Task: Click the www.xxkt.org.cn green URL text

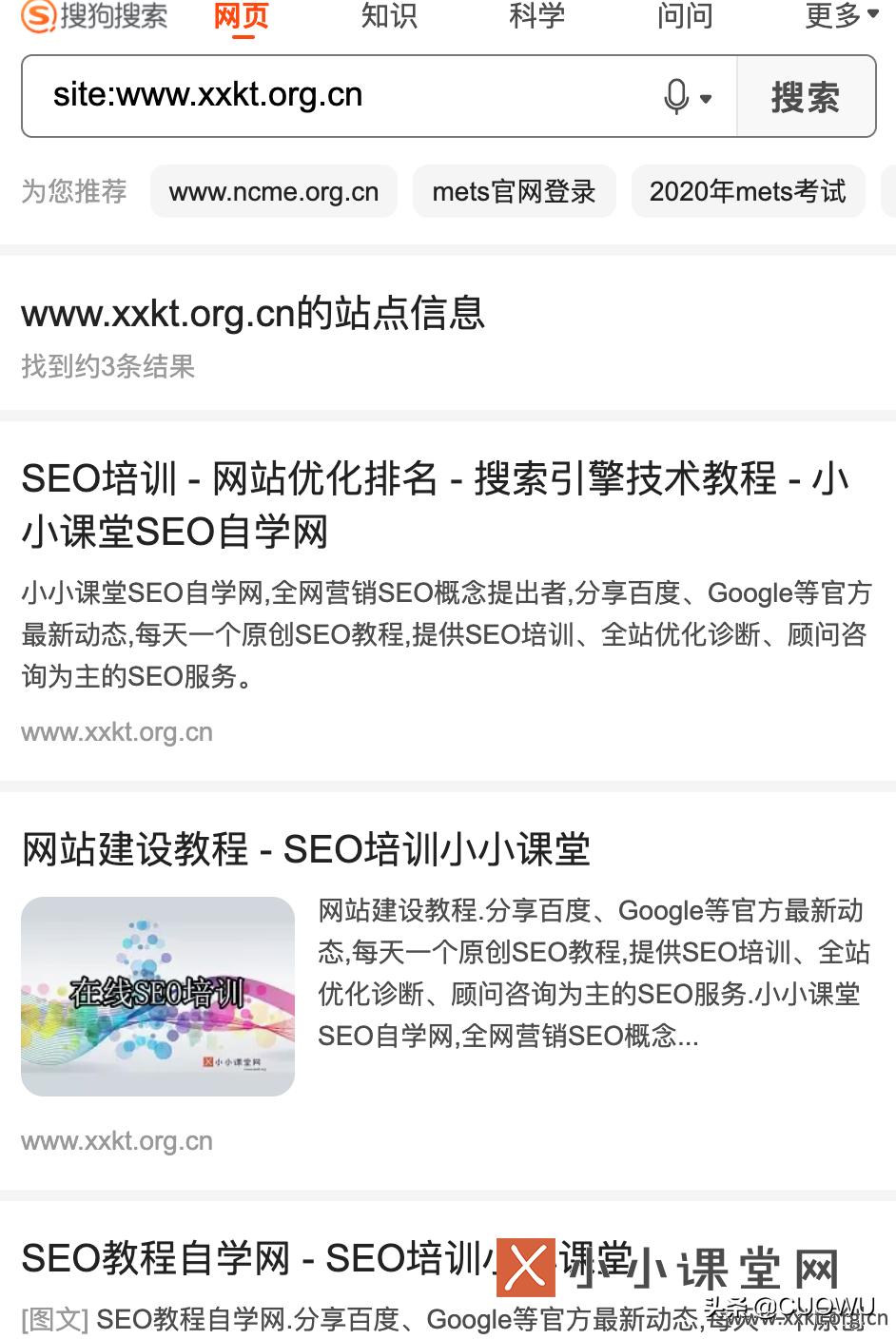Action: click(x=117, y=731)
